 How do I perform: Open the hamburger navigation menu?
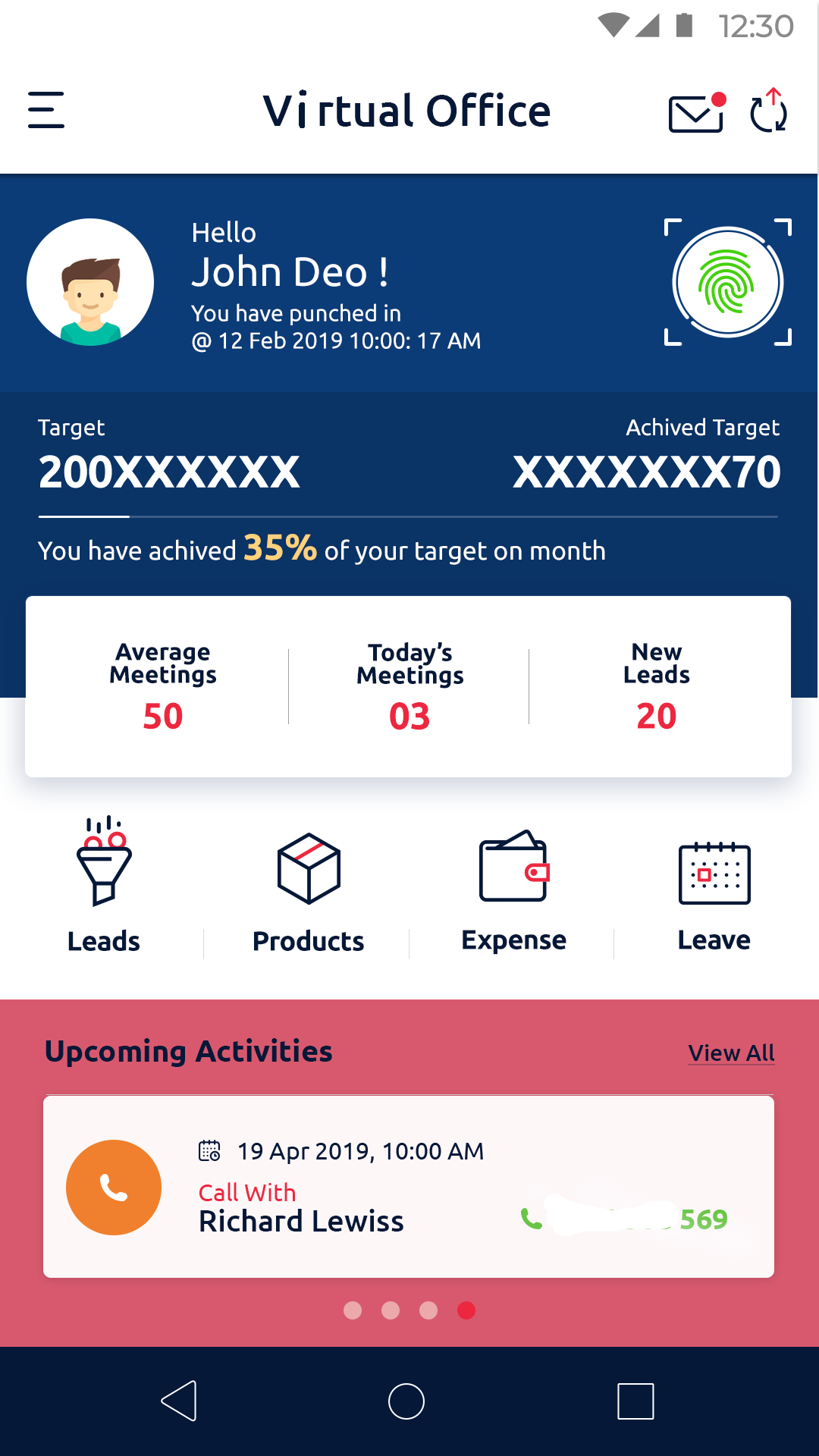point(45,111)
